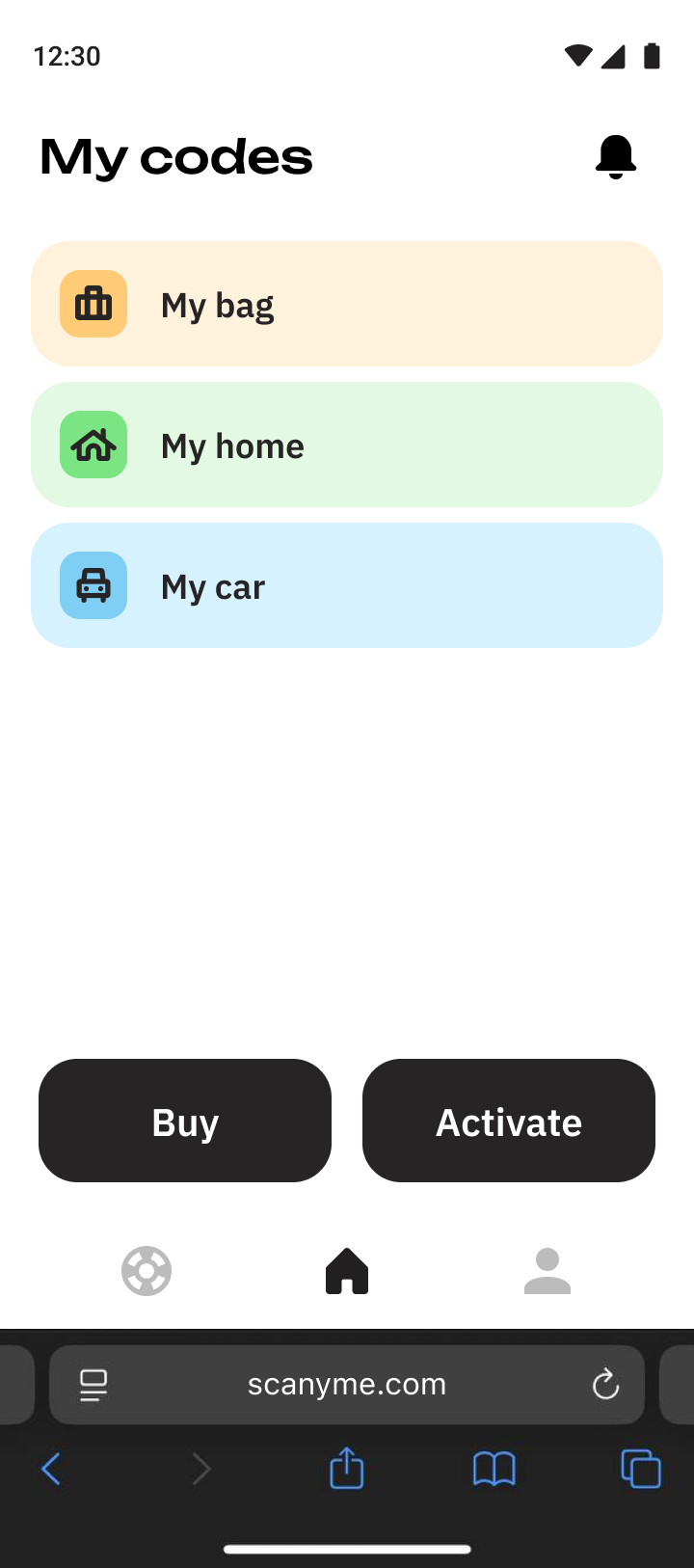694x1568 pixels.
Task: Open the notifications bell
Action: click(x=616, y=156)
